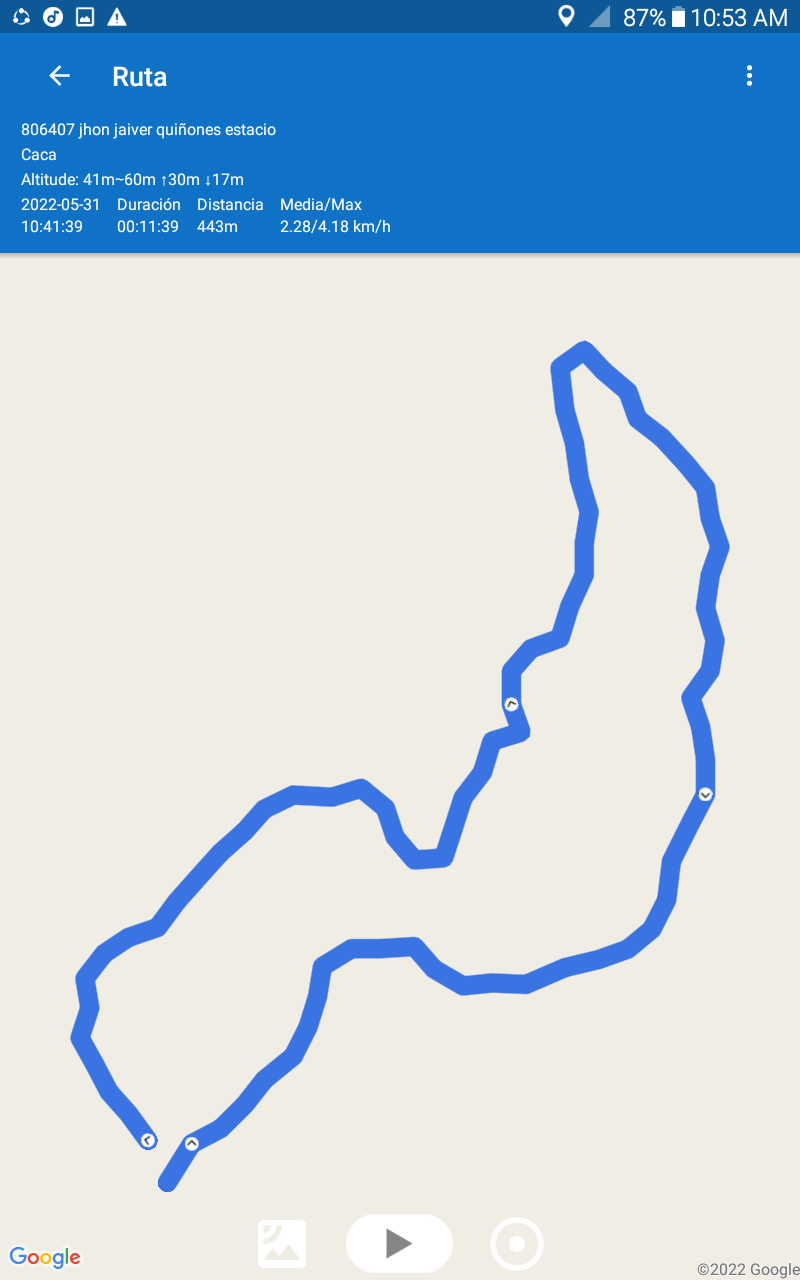Go back from the Ruta screen

pyautogui.click(x=60, y=76)
